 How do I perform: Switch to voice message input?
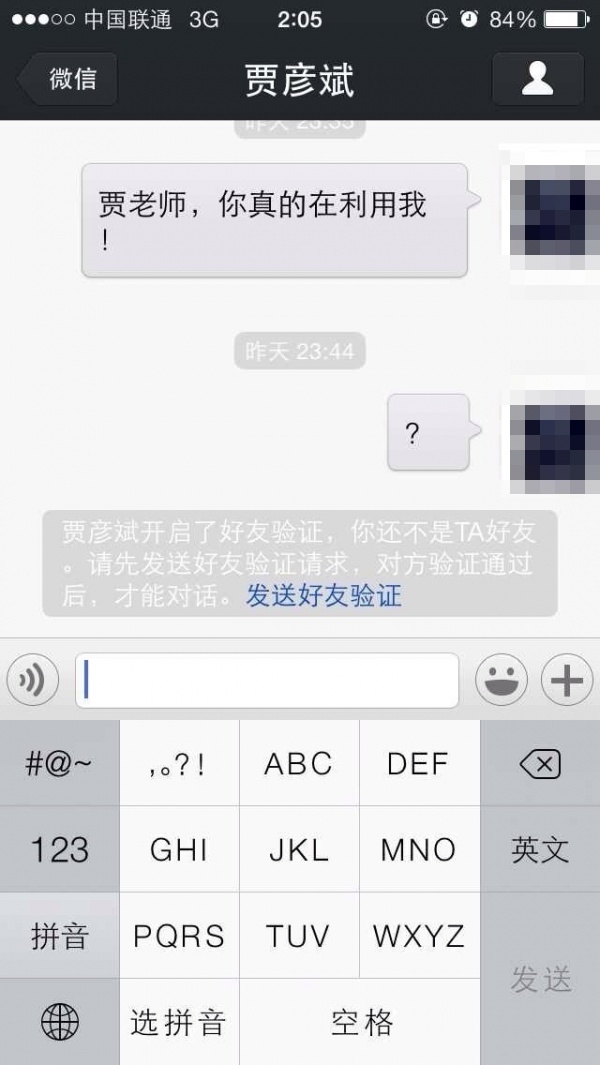click(x=33, y=681)
